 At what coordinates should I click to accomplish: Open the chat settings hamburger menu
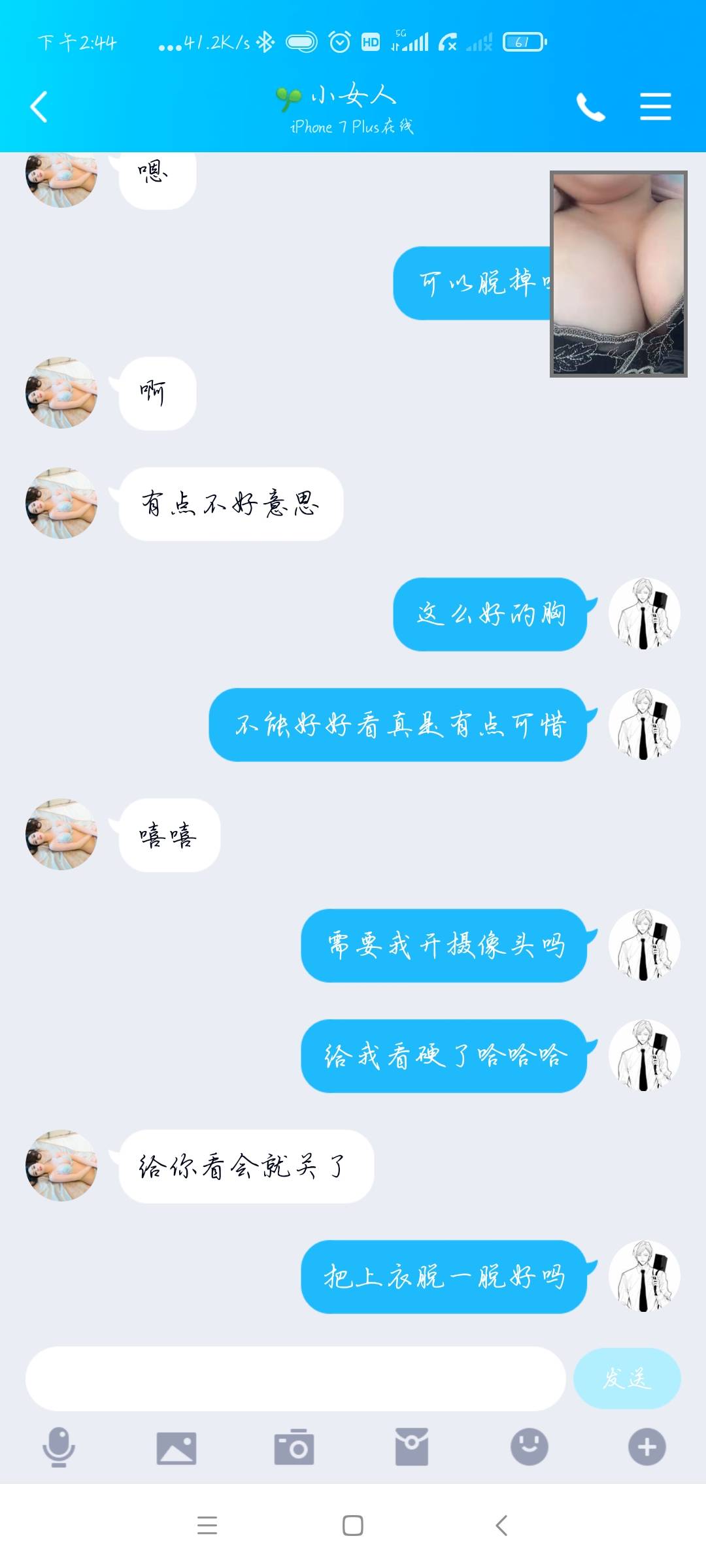click(x=656, y=106)
